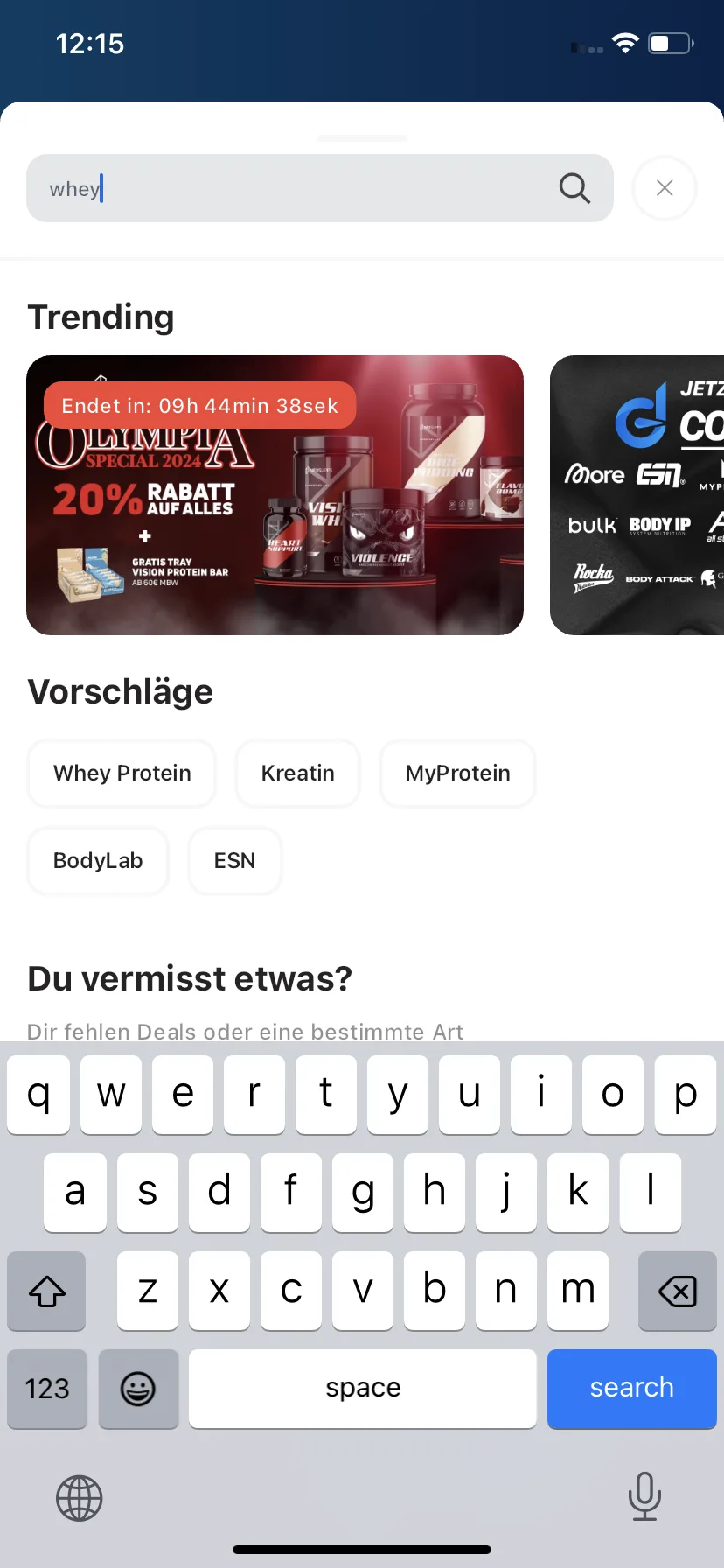Tap the ESN suggestion chip
Screen dimensions: 724x1568
pyautogui.click(x=234, y=861)
